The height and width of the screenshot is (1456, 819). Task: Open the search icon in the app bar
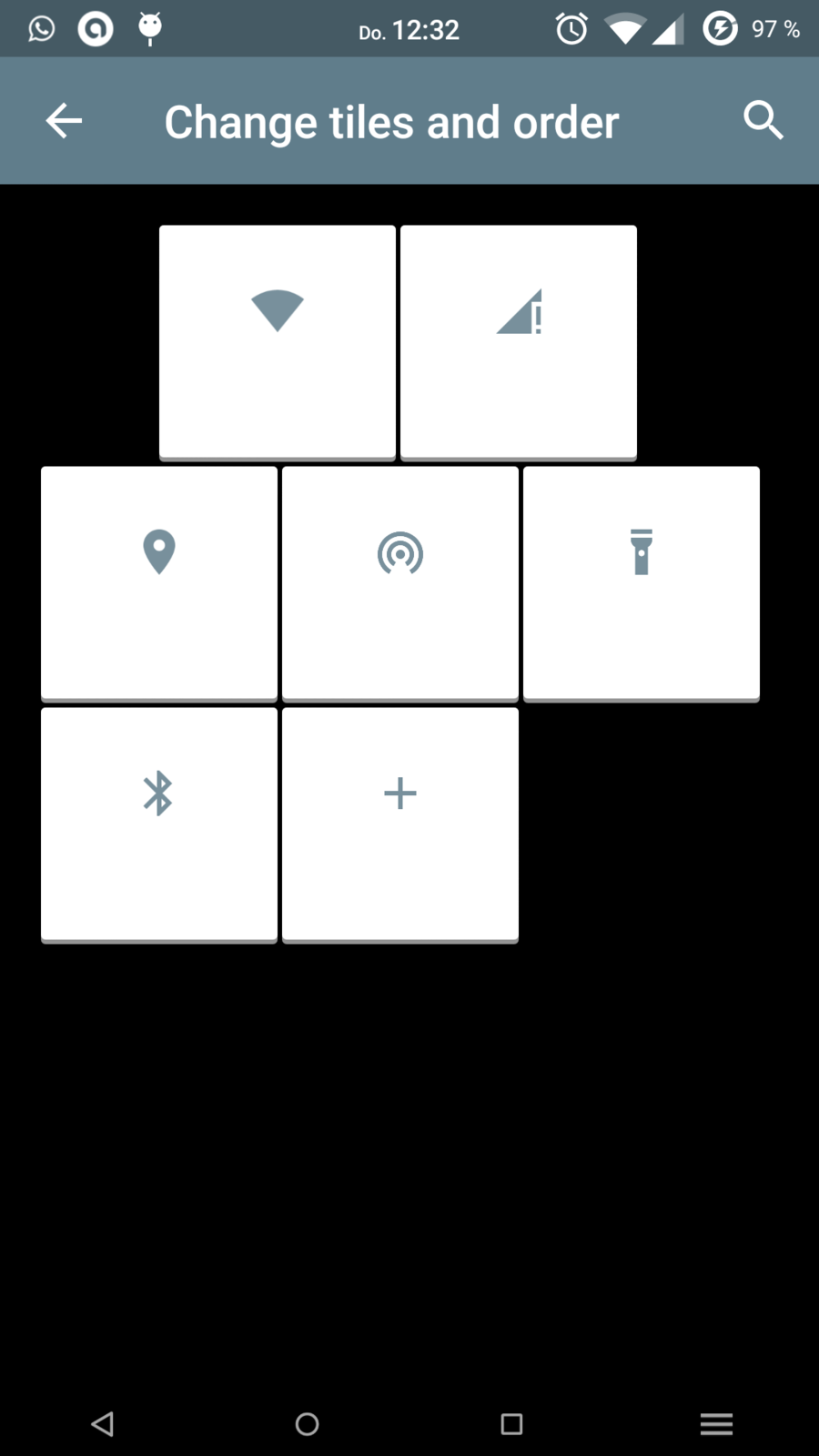pyautogui.click(x=763, y=121)
